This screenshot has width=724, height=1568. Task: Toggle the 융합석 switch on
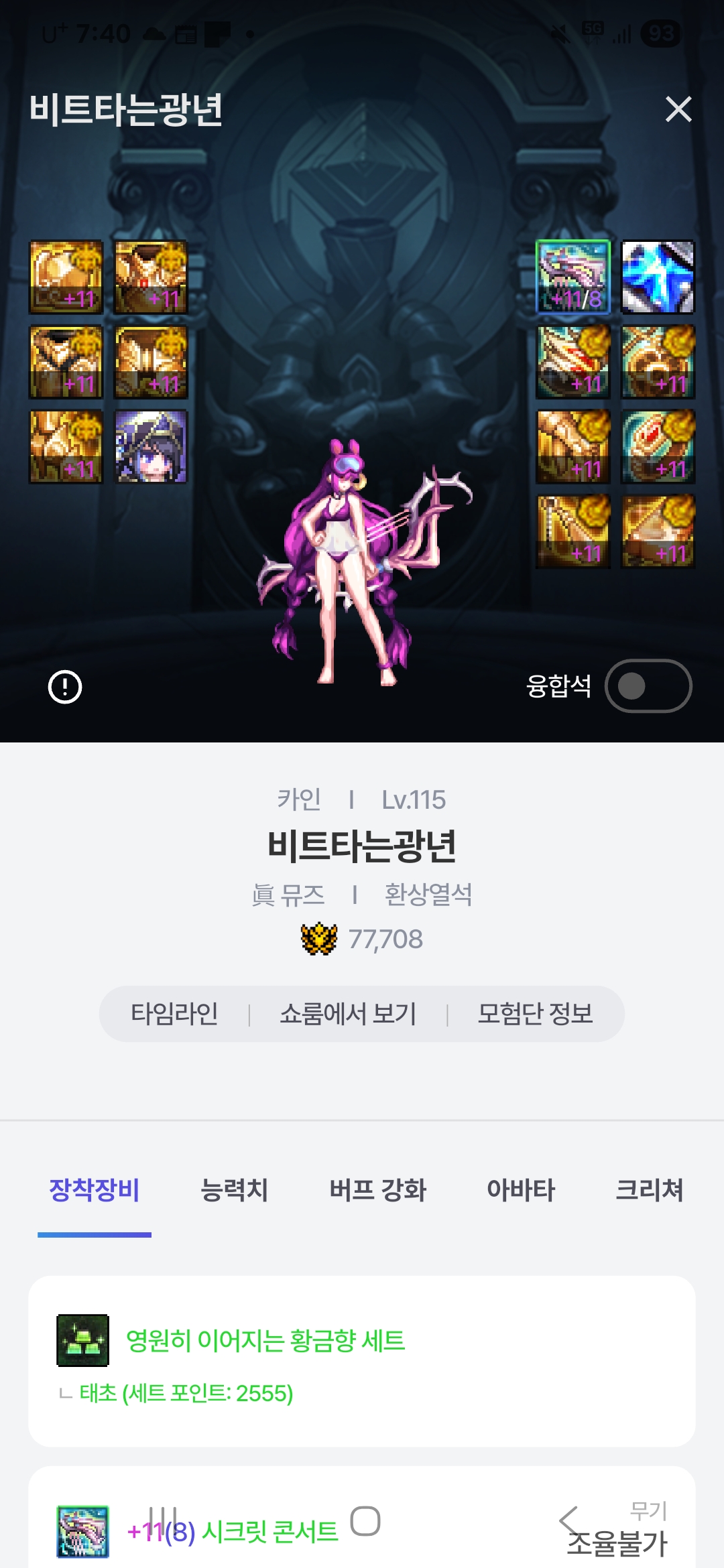click(x=648, y=686)
